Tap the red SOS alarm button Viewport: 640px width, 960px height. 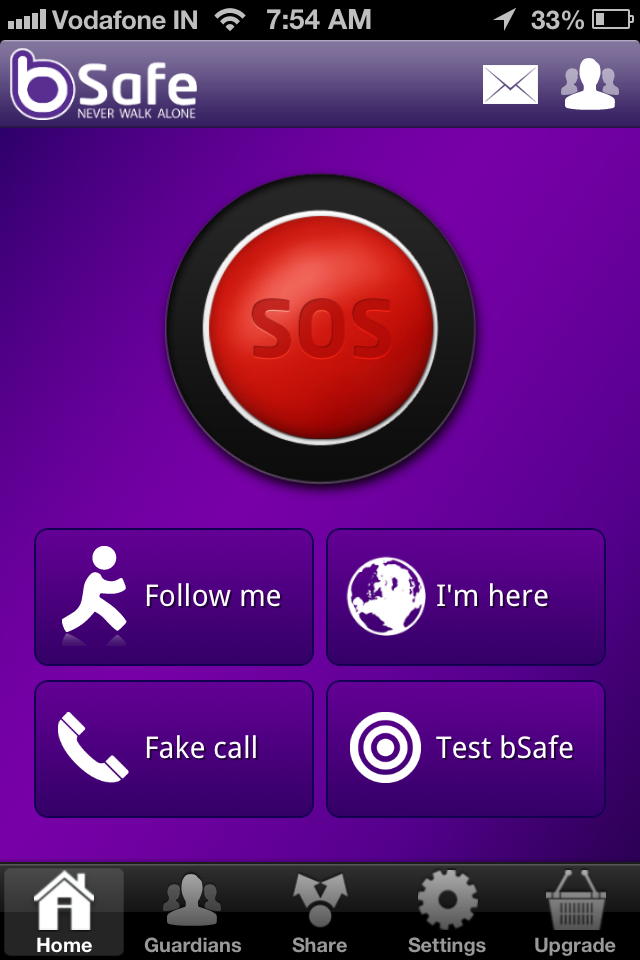click(320, 326)
